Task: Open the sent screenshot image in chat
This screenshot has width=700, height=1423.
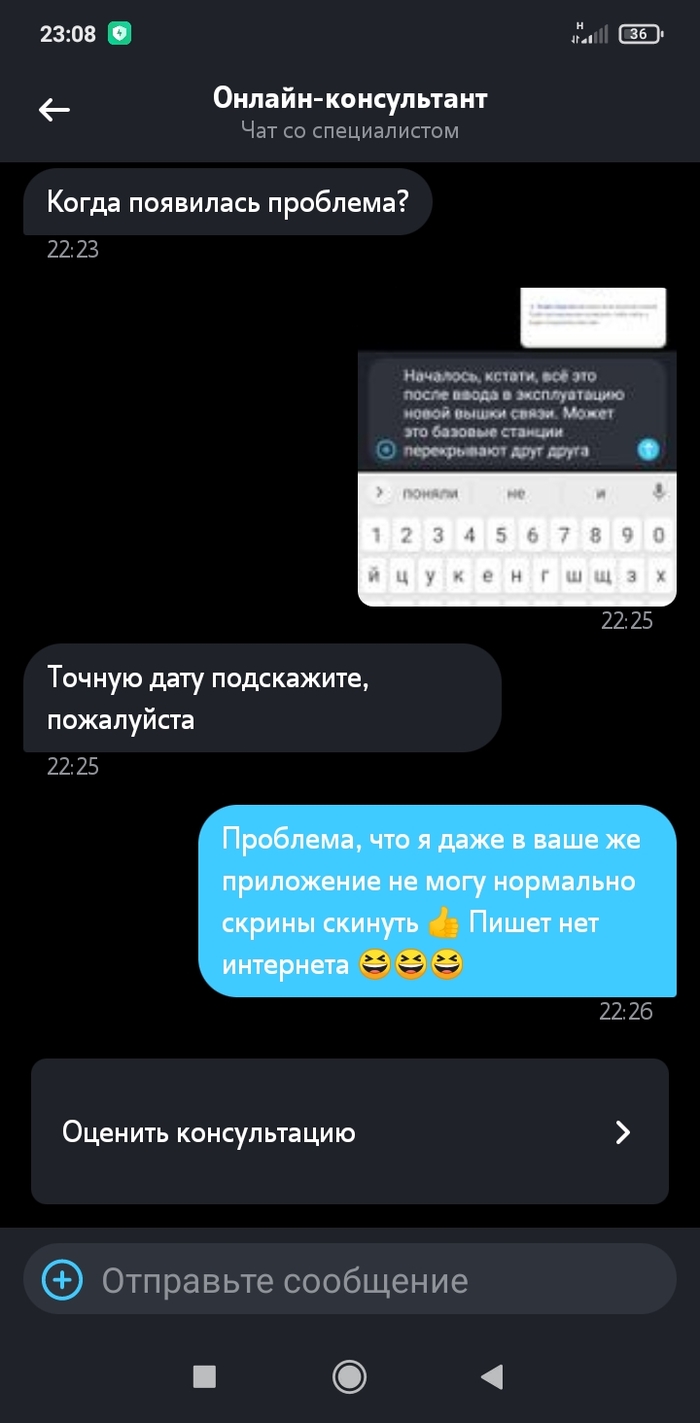Action: point(517,477)
